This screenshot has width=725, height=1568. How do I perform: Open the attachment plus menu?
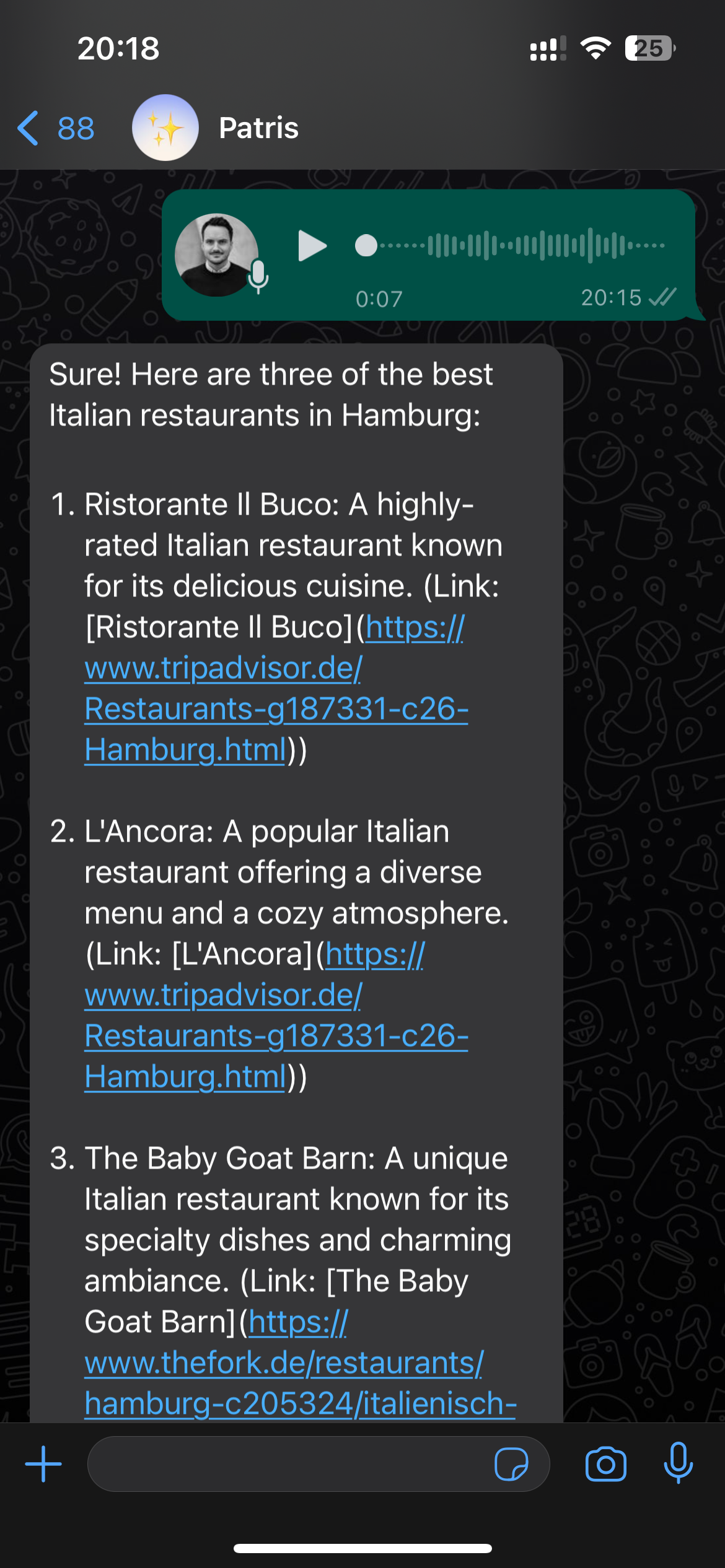43,1464
